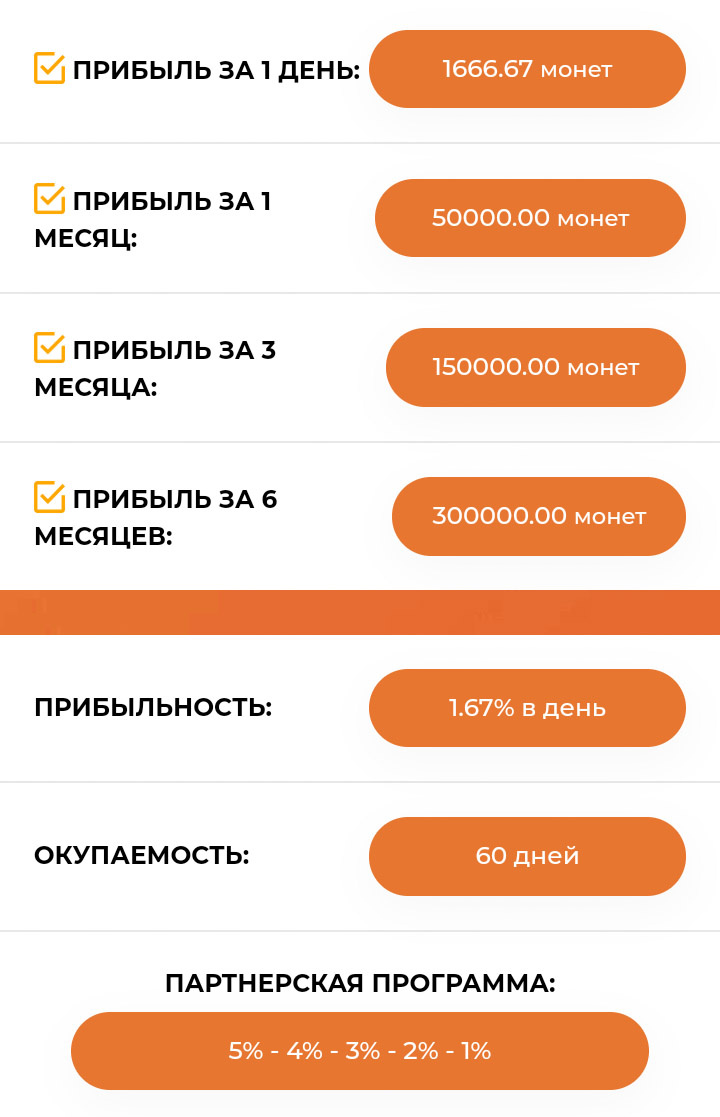Screen dimensions: 720x1117
Task: Click the "ПАРТНЕРСКАЯ ПРОГРАММА:" heading
Action: coord(360,983)
